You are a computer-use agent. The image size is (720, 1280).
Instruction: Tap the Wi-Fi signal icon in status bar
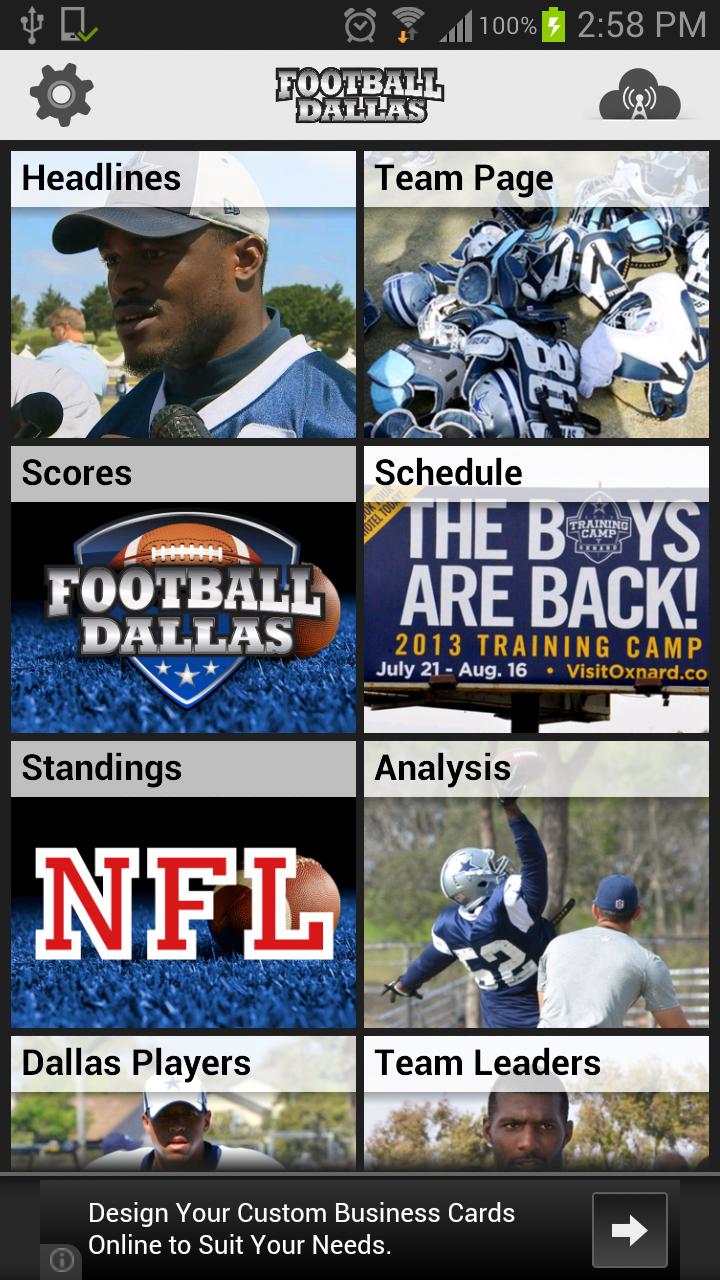pyautogui.click(x=410, y=24)
